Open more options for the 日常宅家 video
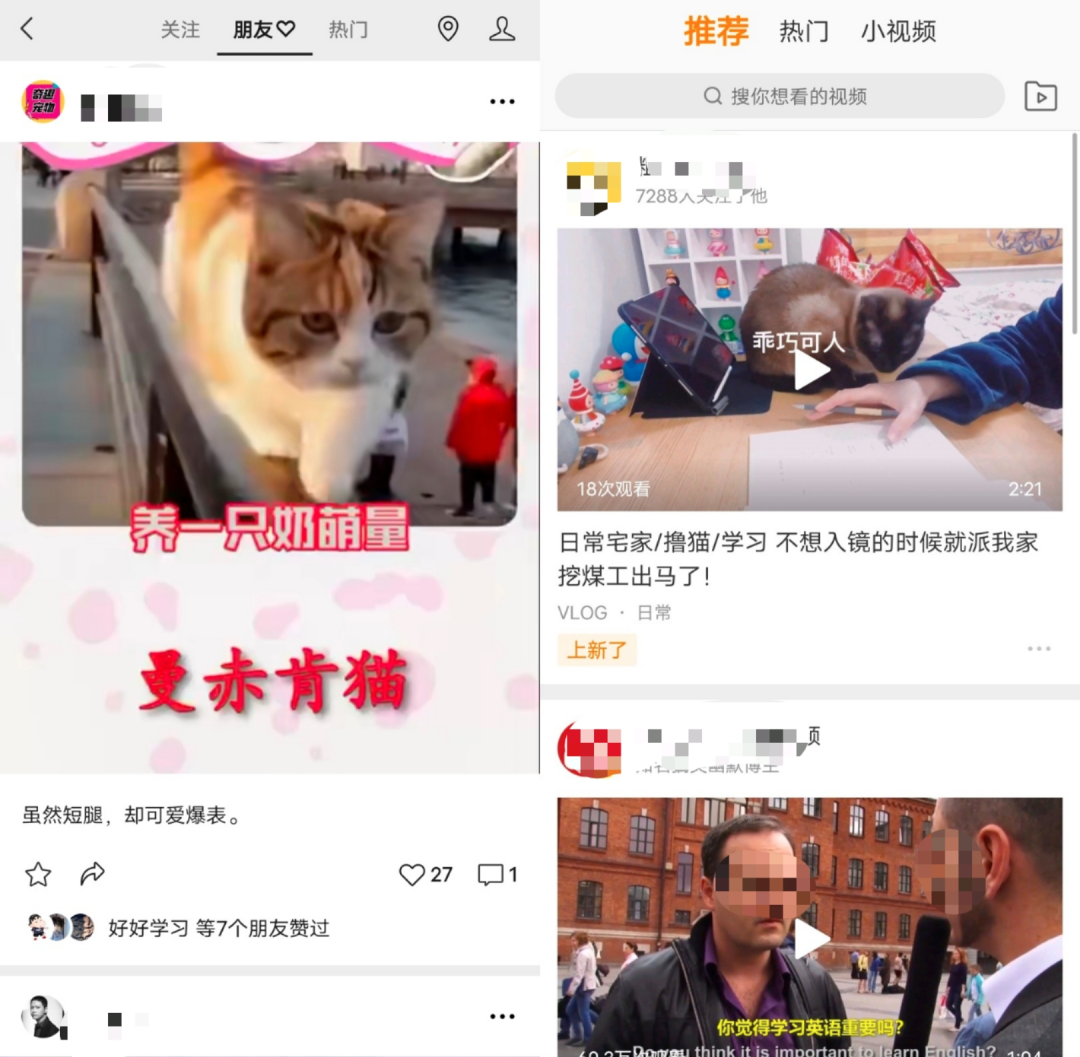 pos(1039,649)
